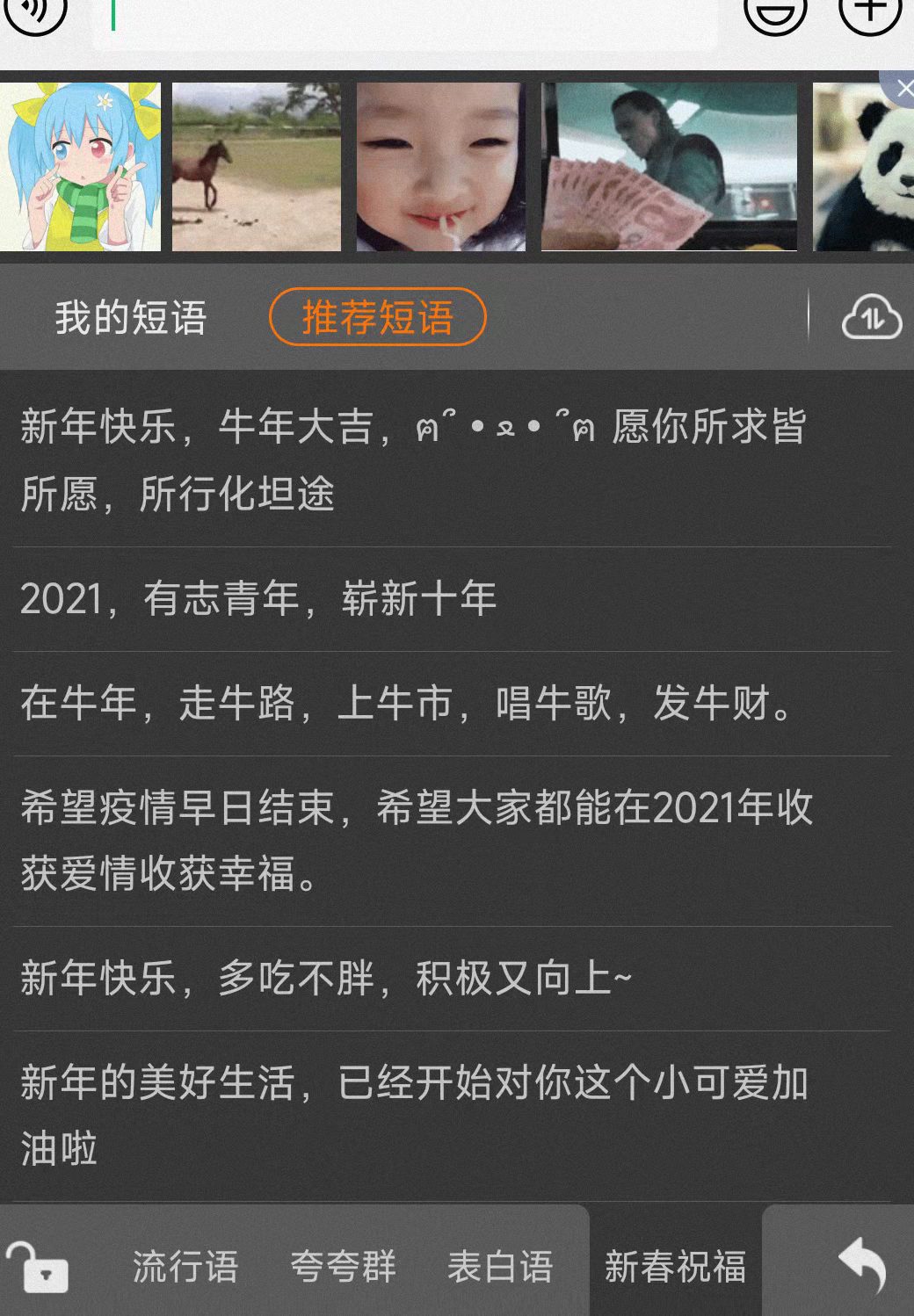The image size is (914, 1316).
Task: Switch to 我的短语 tab
Action: pos(131,317)
